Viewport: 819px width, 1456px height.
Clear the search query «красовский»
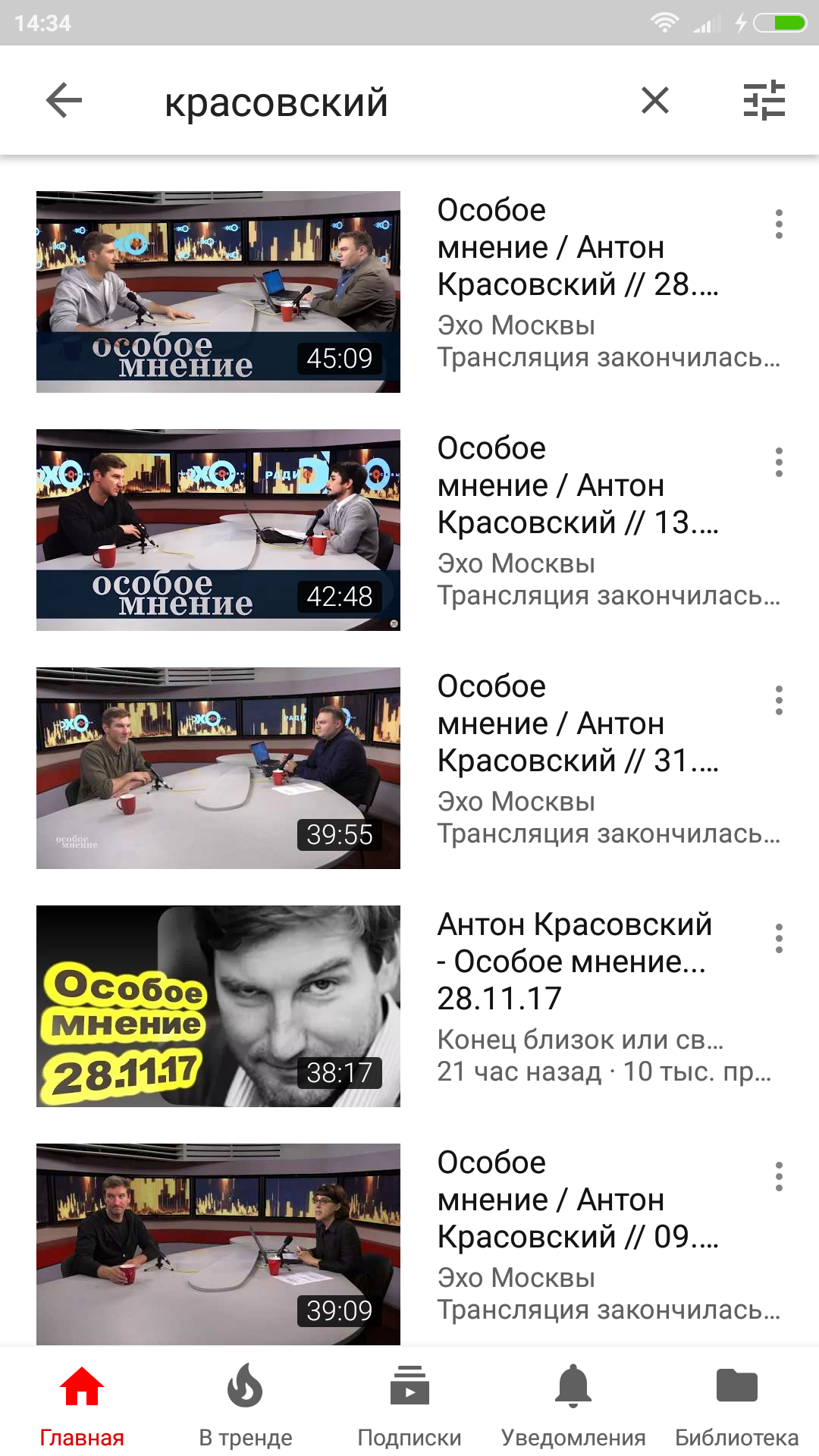click(x=655, y=100)
